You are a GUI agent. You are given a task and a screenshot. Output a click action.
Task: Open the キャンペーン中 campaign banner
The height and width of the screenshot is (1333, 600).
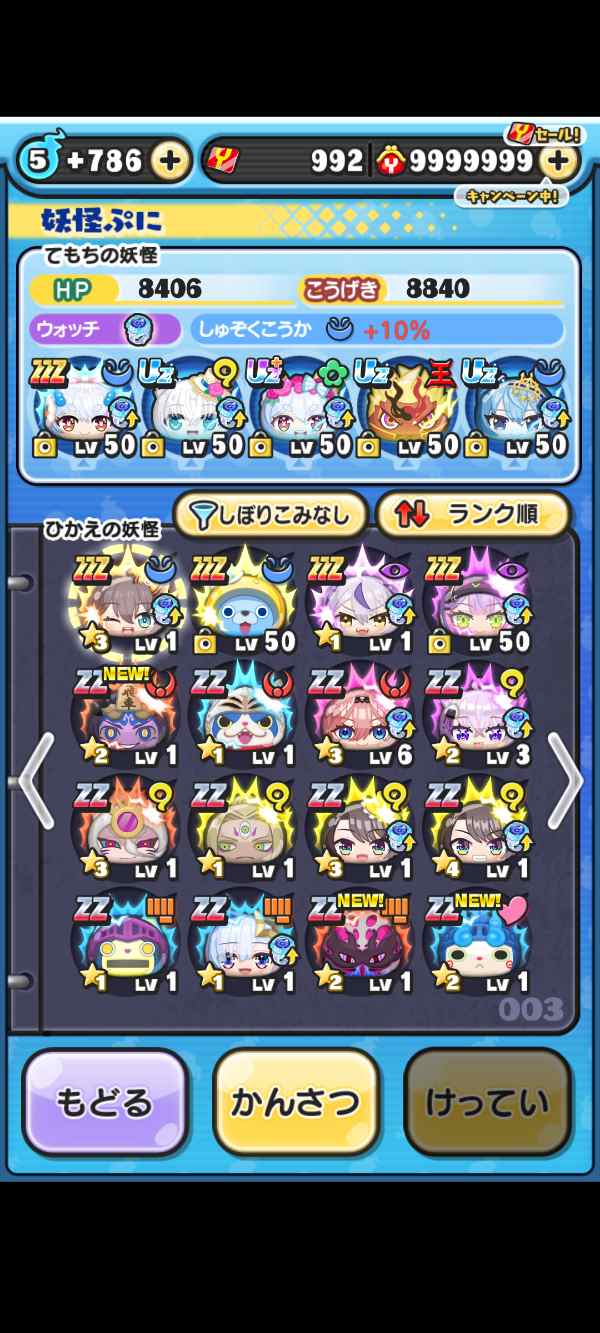pyautogui.click(x=511, y=196)
